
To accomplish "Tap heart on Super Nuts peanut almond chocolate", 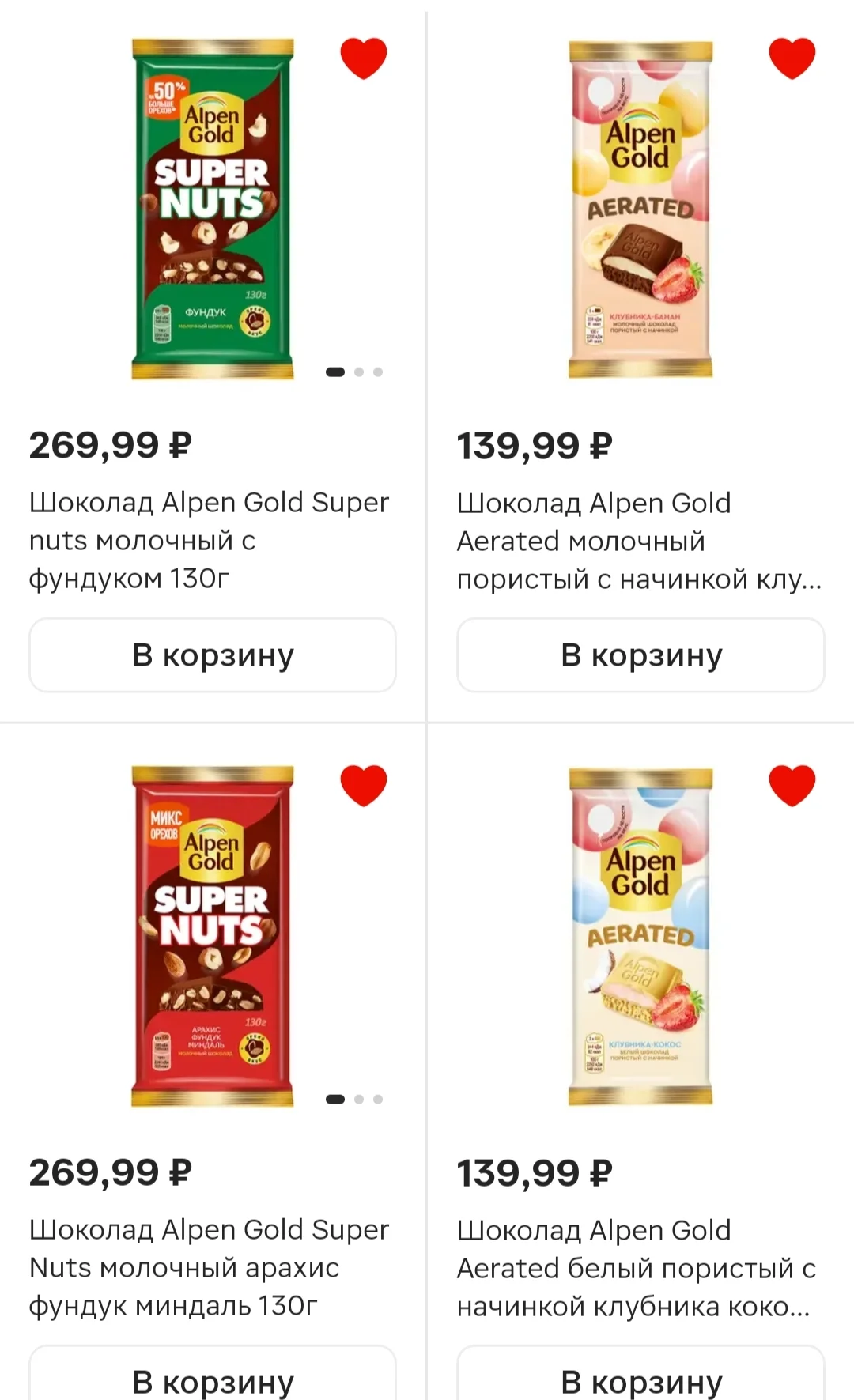I will pos(364,786).
